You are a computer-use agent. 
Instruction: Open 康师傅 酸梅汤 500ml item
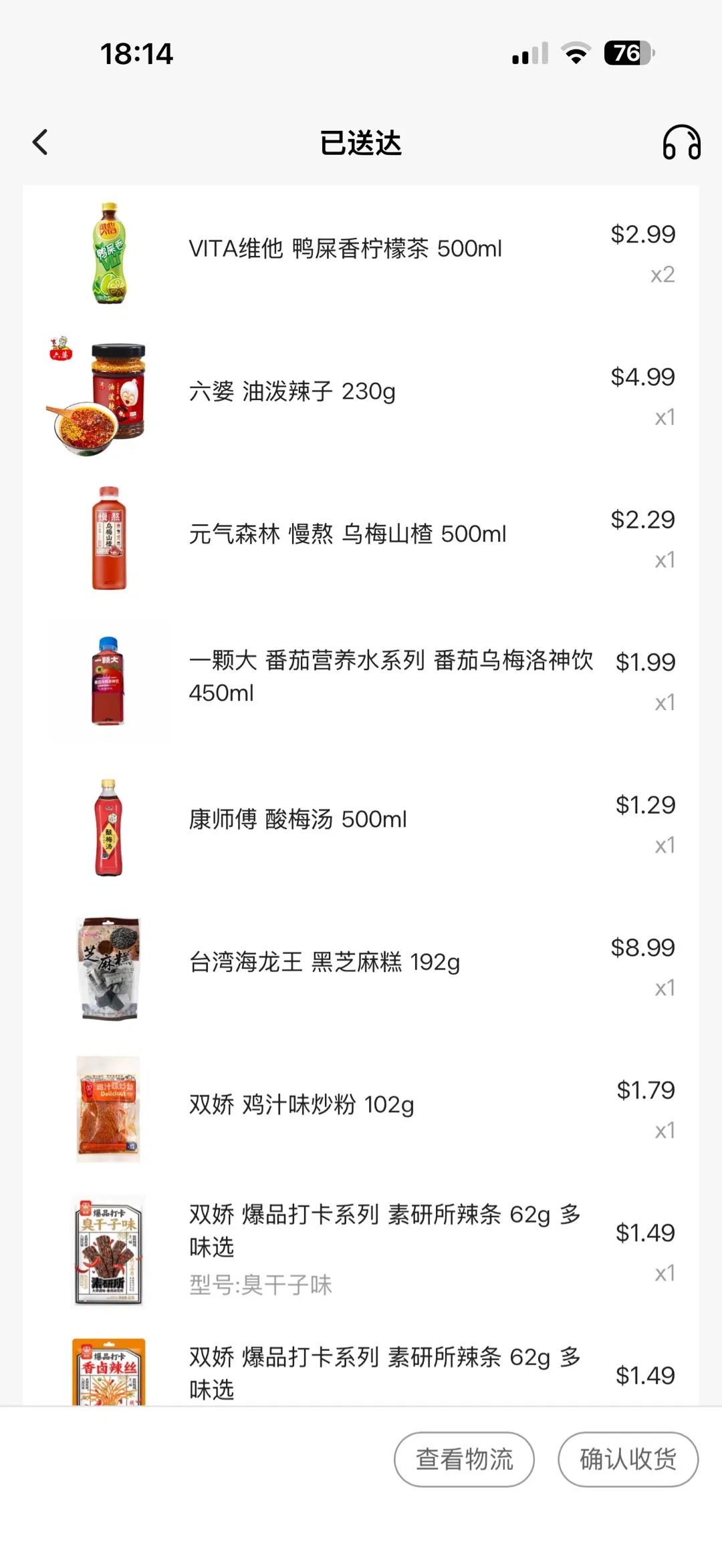(x=297, y=820)
